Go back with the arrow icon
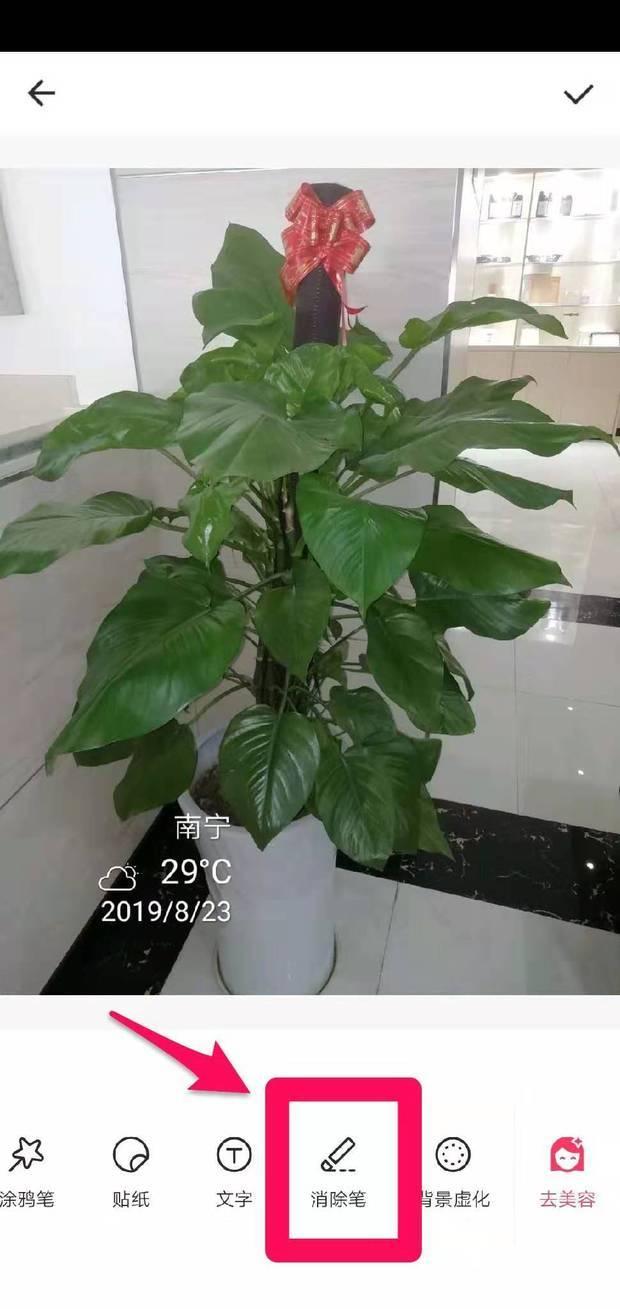 click(41, 94)
